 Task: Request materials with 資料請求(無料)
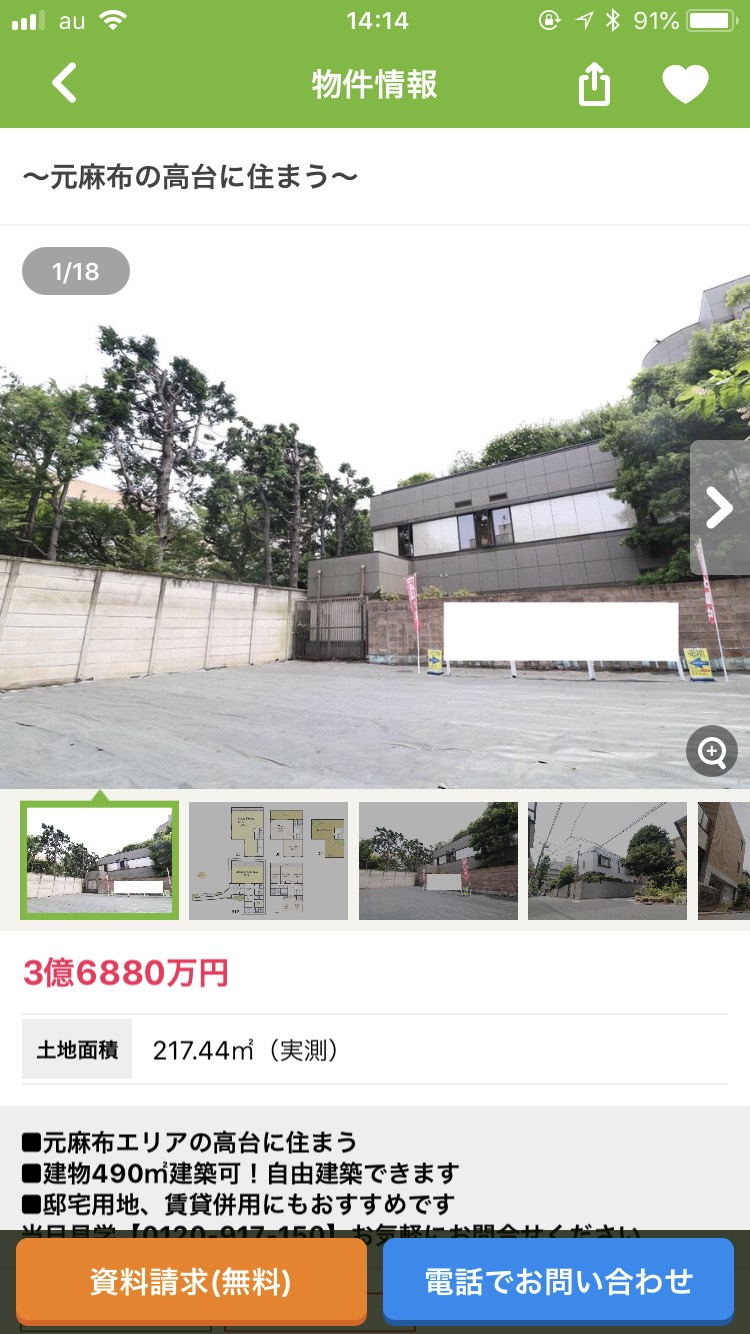tap(190, 1281)
